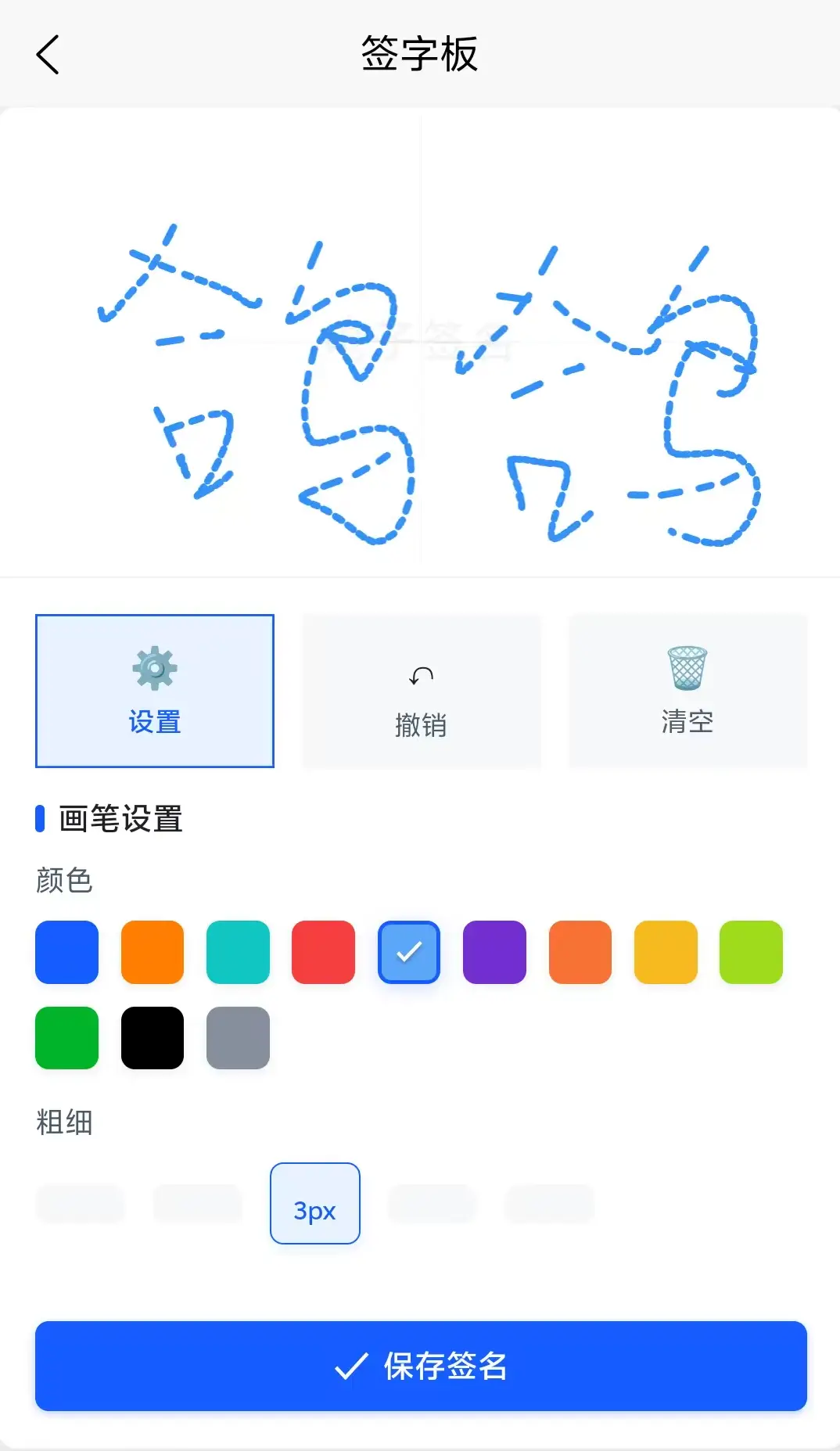Select the gray pen color

tap(238, 1038)
